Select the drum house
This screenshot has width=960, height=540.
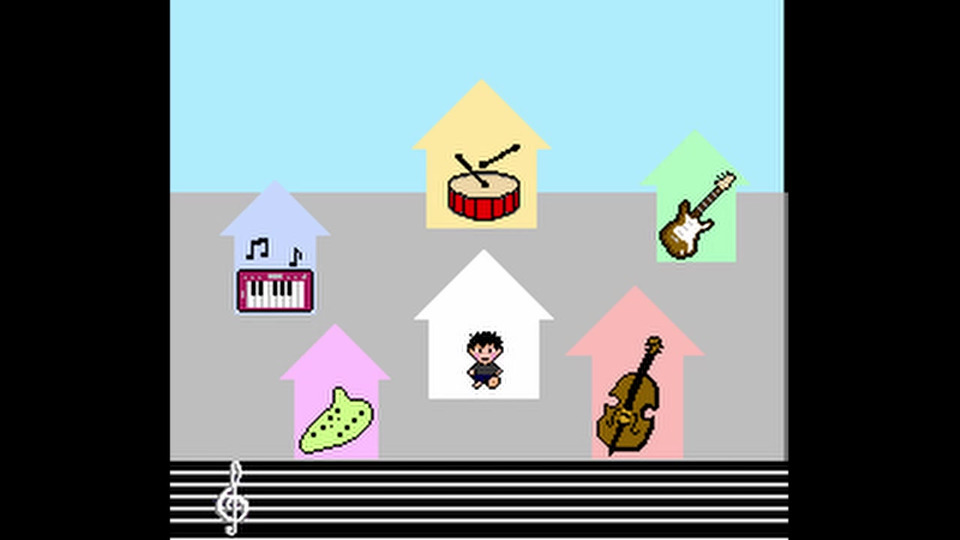482,180
